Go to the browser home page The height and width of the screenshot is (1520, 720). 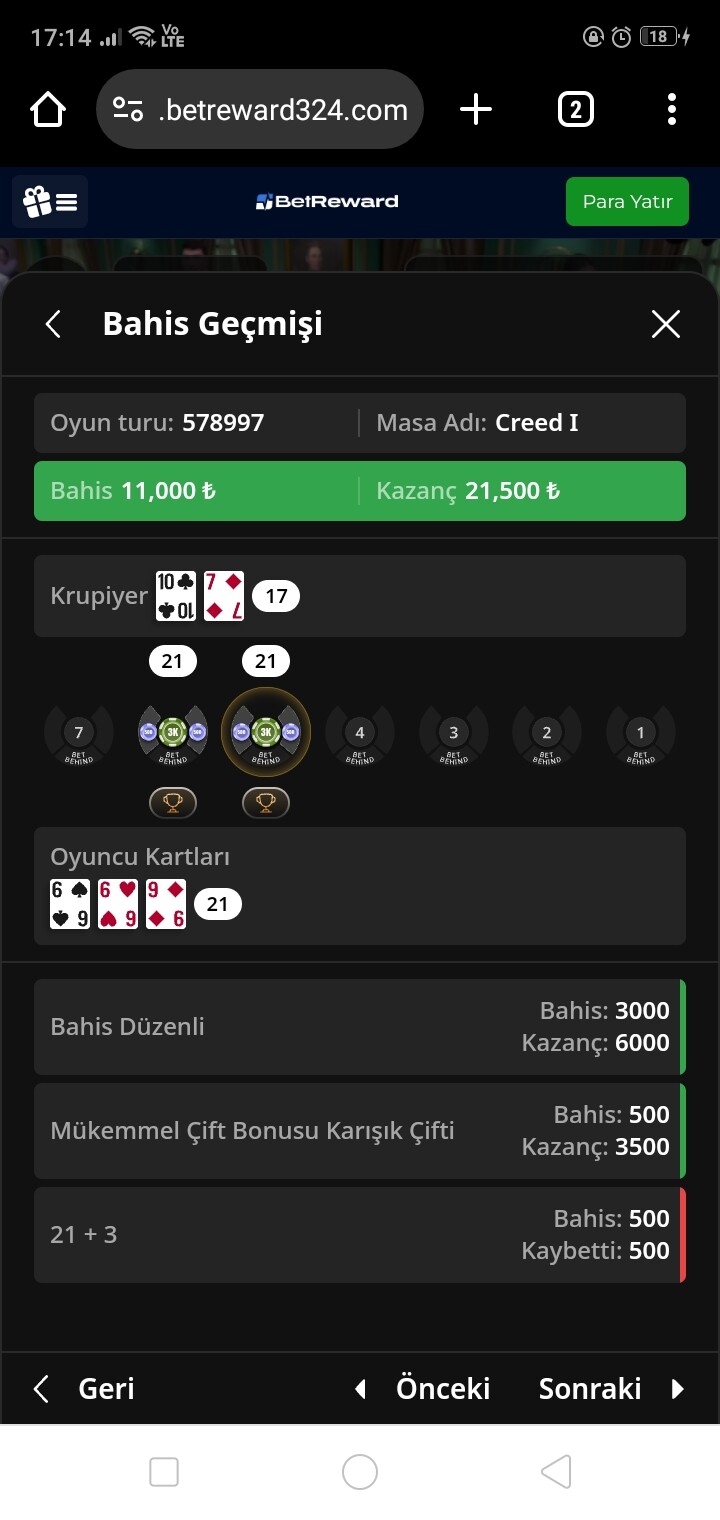coord(48,109)
